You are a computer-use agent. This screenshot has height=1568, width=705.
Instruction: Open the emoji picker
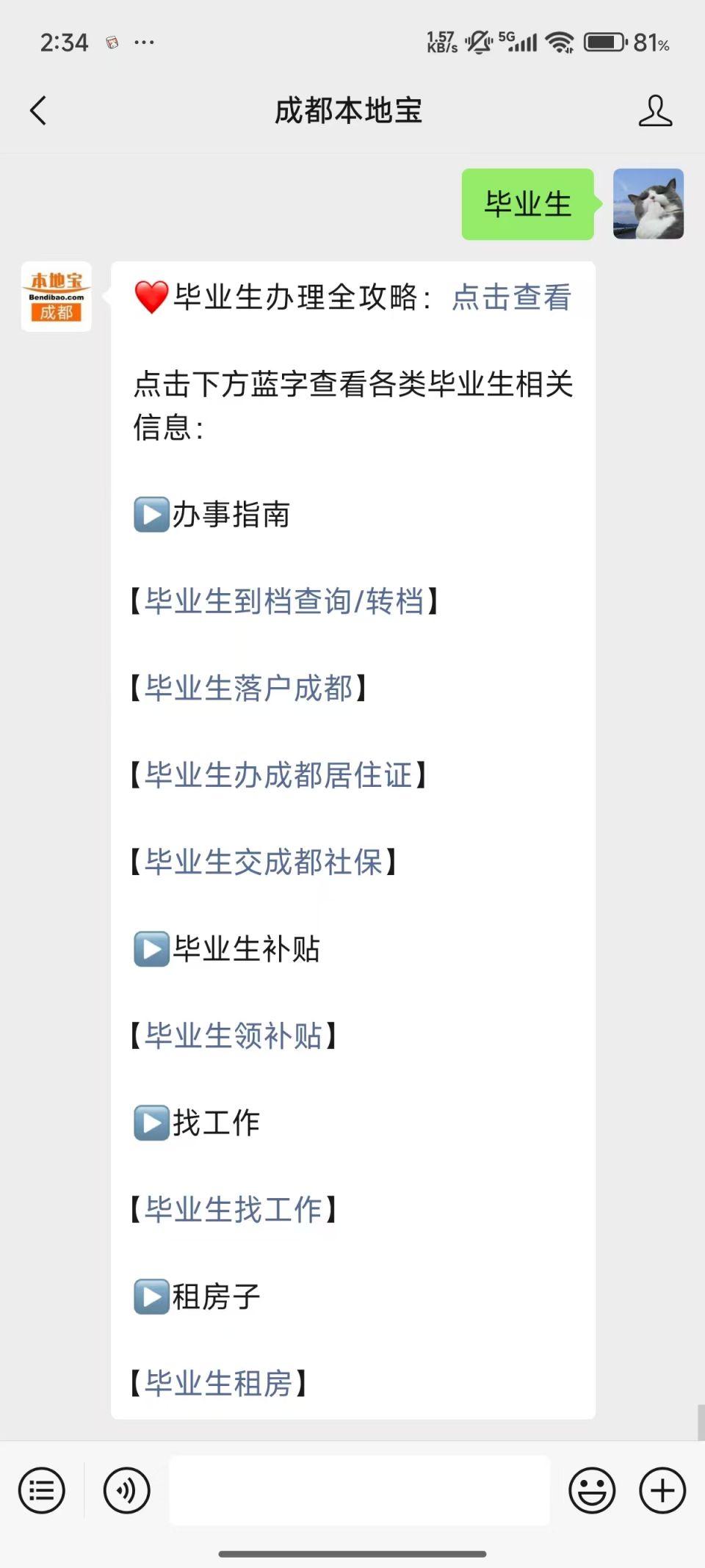[x=592, y=1491]
